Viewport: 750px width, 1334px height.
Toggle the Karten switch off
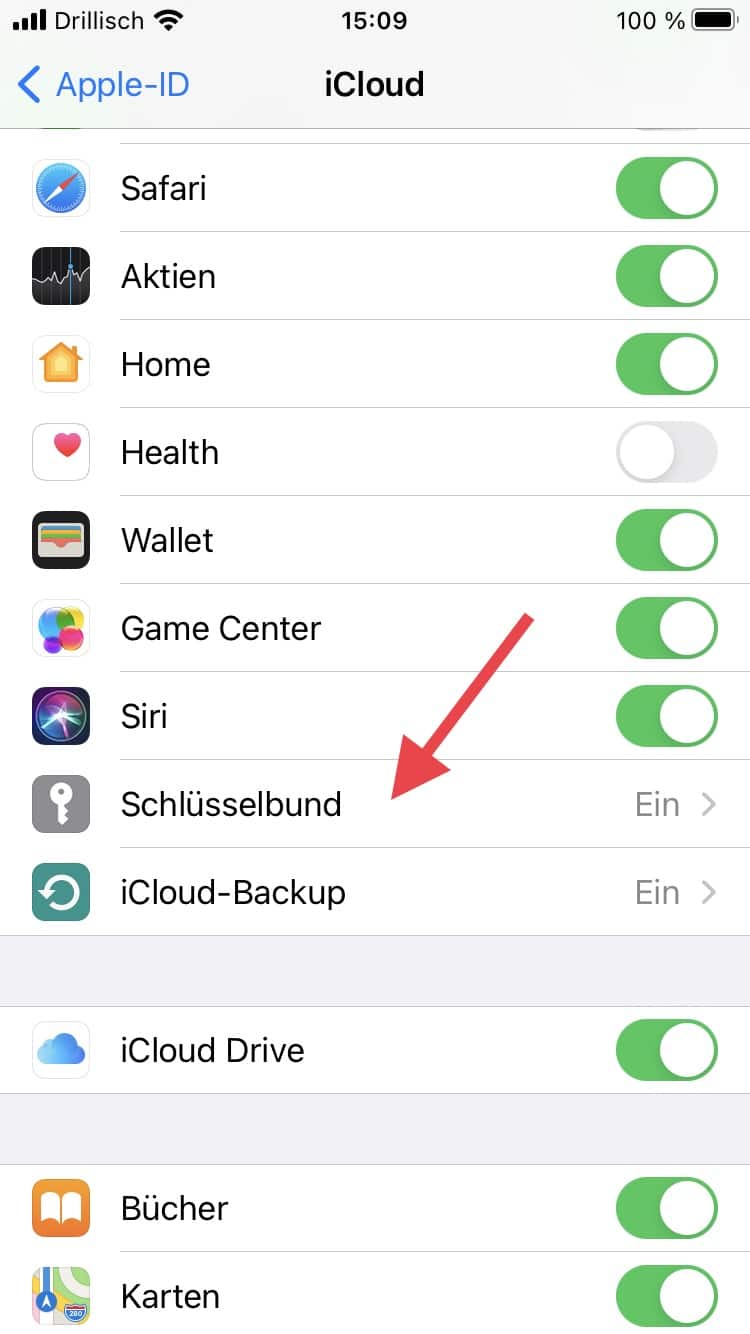pyautogui.click(x=666, y=1296)
